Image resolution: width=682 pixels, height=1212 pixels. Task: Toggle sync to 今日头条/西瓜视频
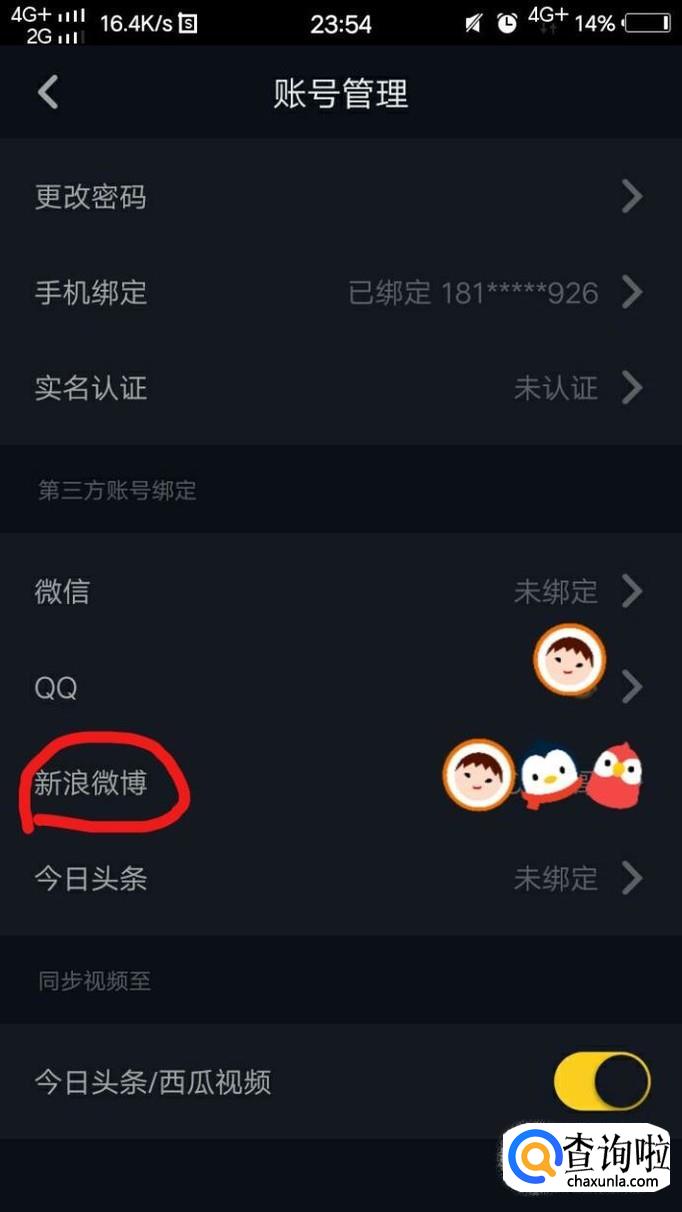click(x=602, y=1081)
